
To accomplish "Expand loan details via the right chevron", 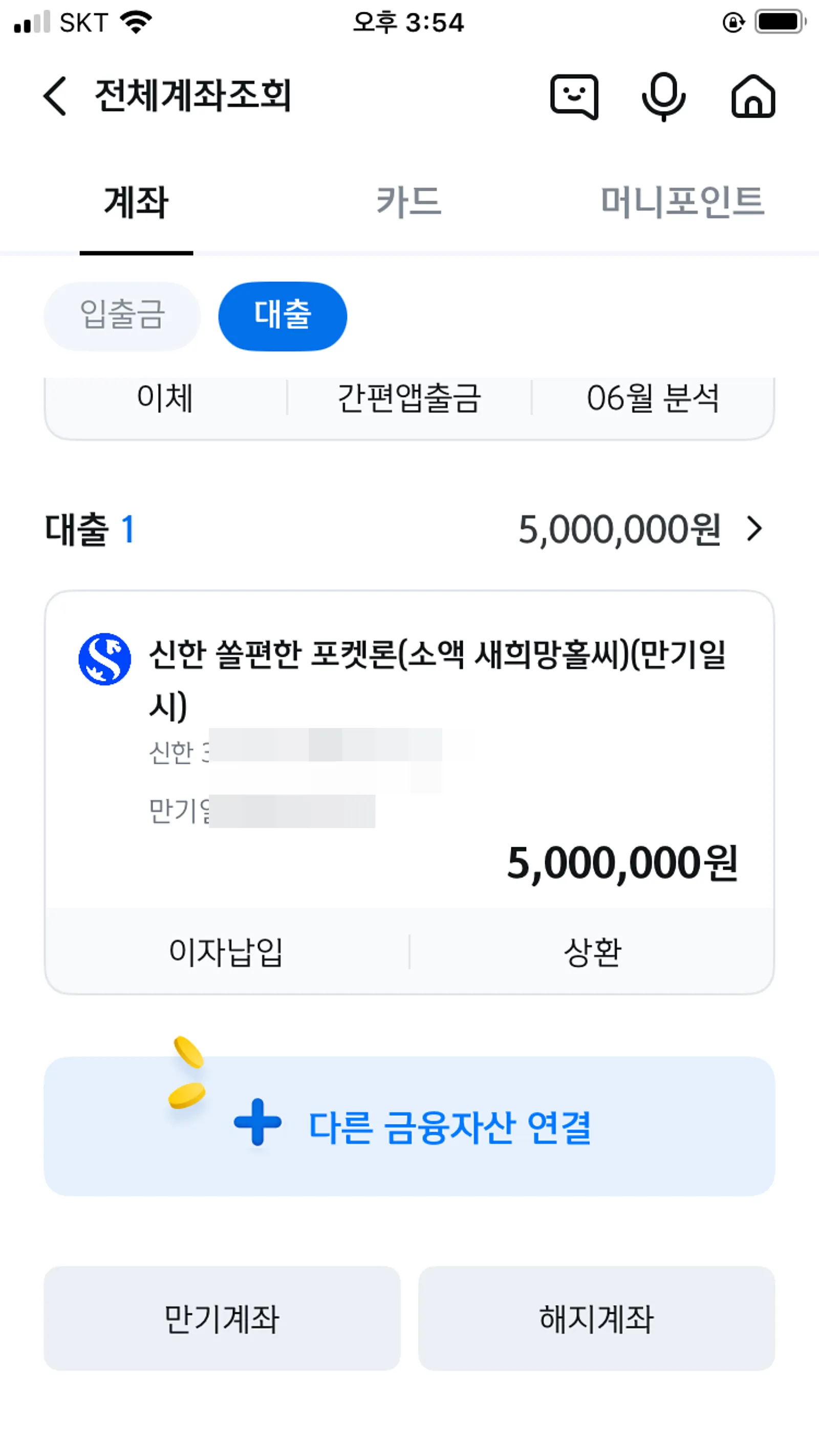I will pos(755,530).
